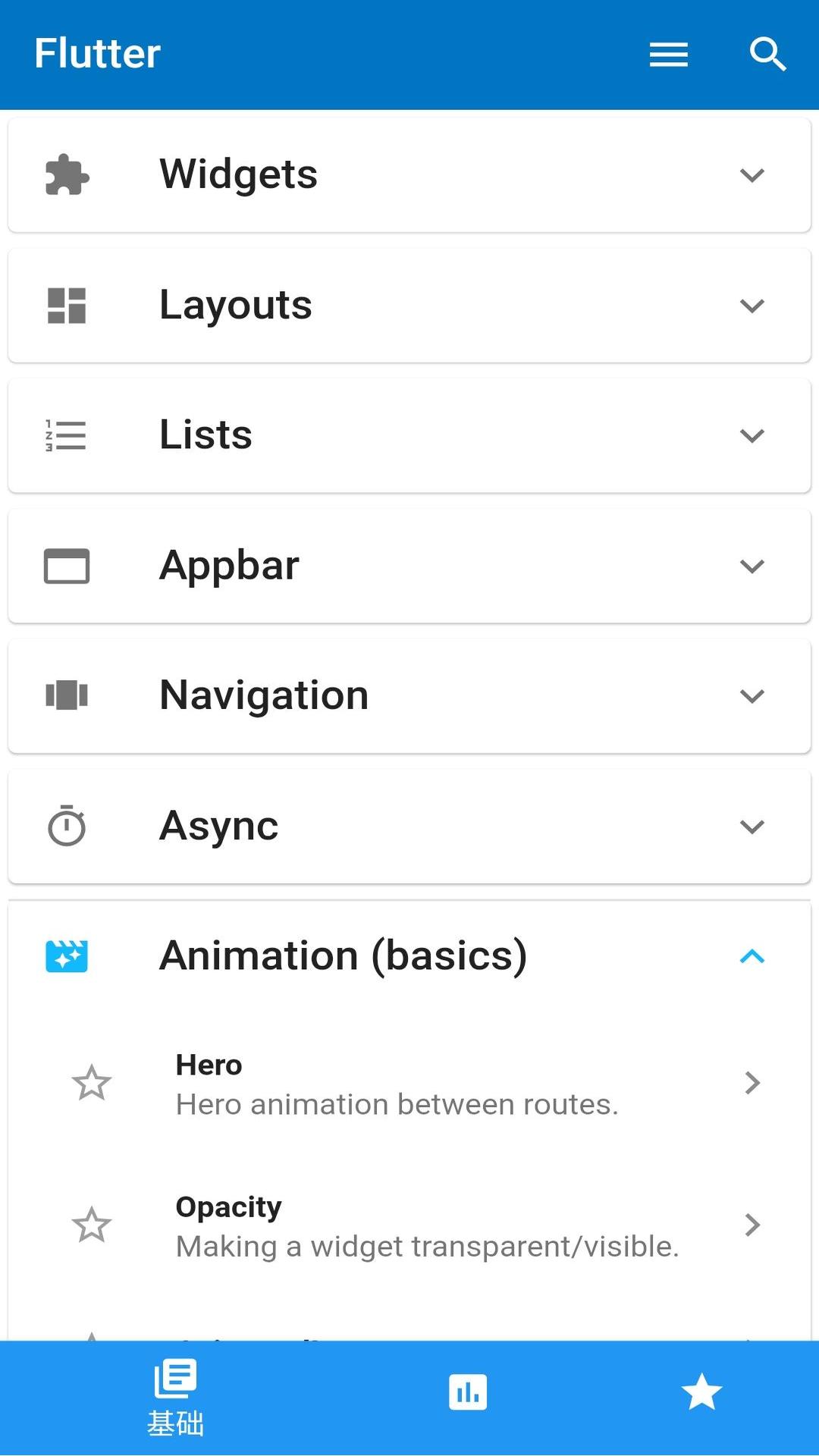This screenshot has height=1456, width=819.
Task: Click the numbered list icon beside Lists
Action: click(x=67, y=435)
